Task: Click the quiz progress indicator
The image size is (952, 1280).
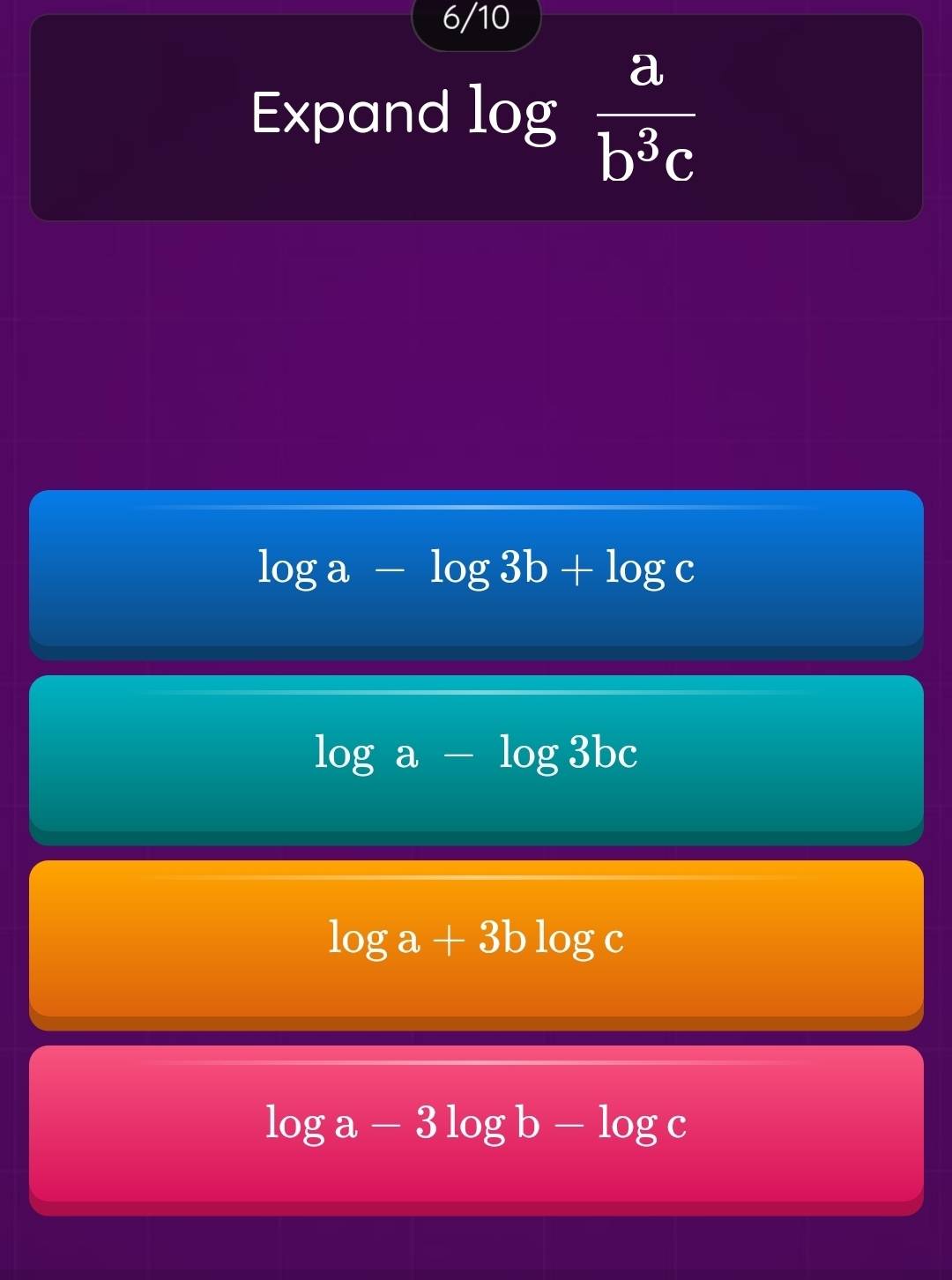Action: coord(476,18)
